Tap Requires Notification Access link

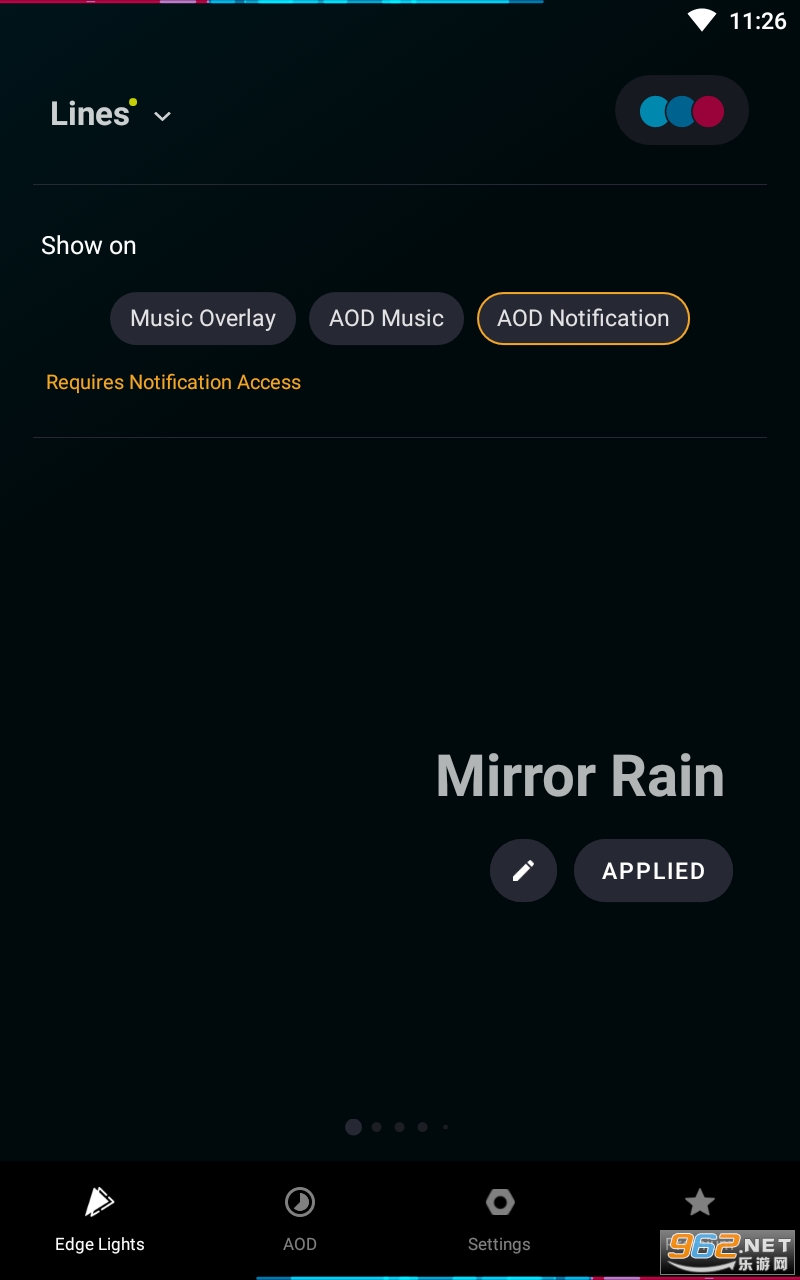tap(173, 382)
